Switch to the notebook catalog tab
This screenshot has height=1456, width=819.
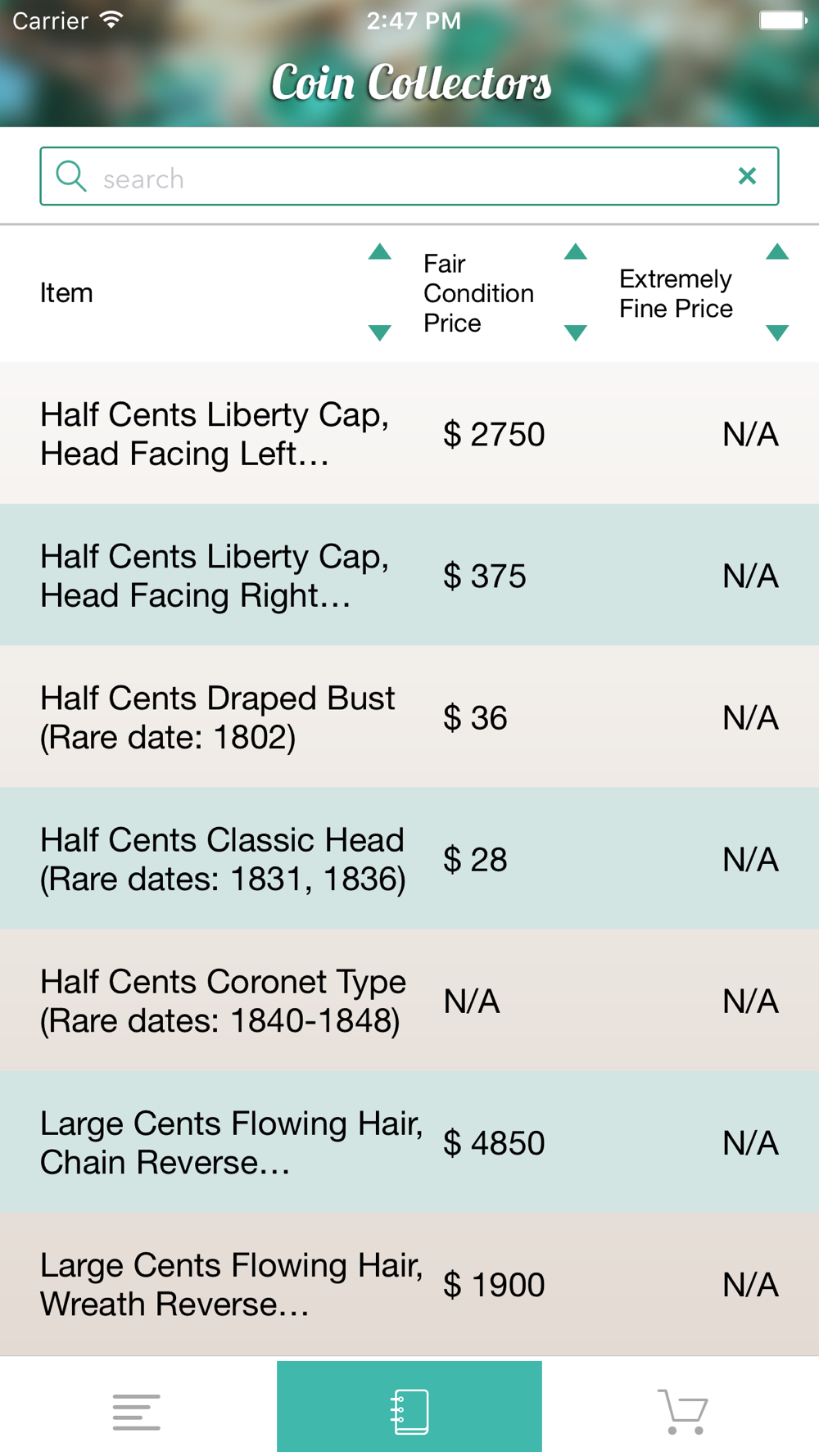pos(409,1407)
